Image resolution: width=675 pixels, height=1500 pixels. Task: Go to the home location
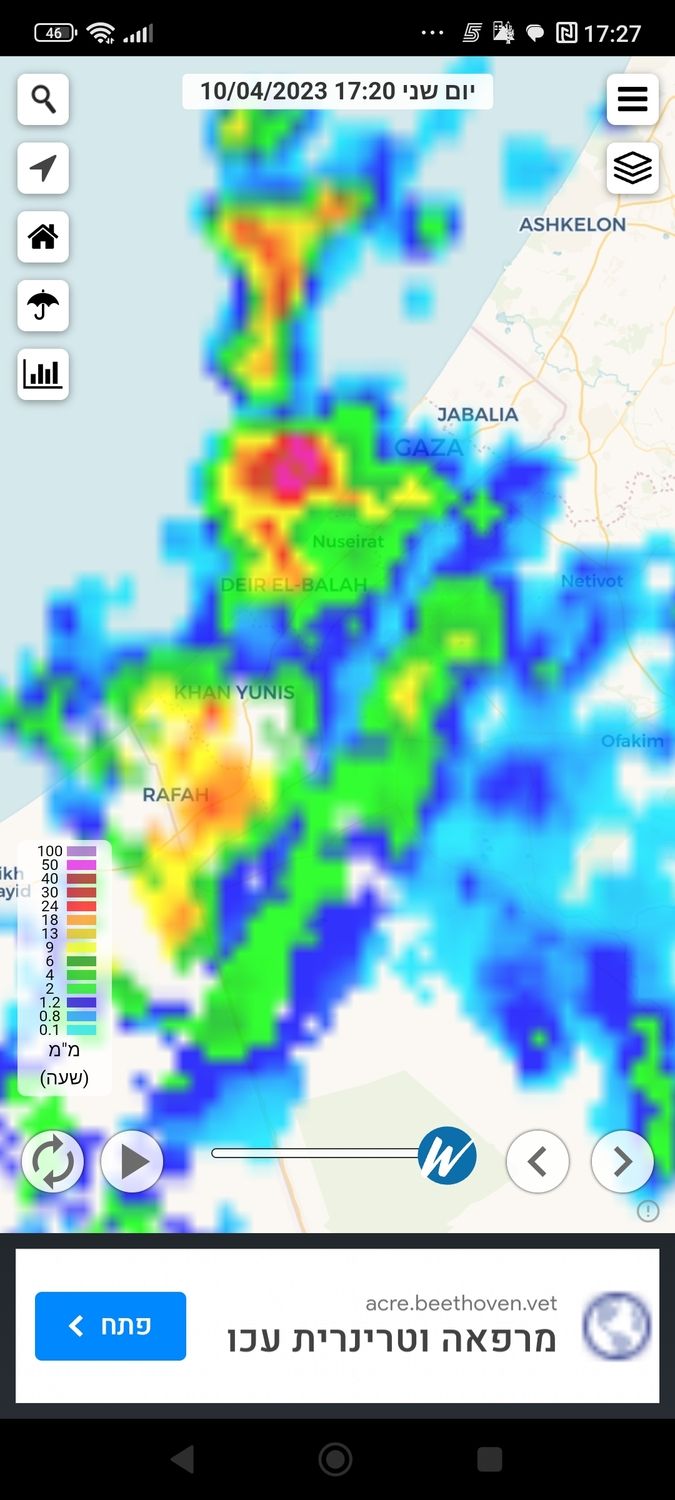point(43,237)
